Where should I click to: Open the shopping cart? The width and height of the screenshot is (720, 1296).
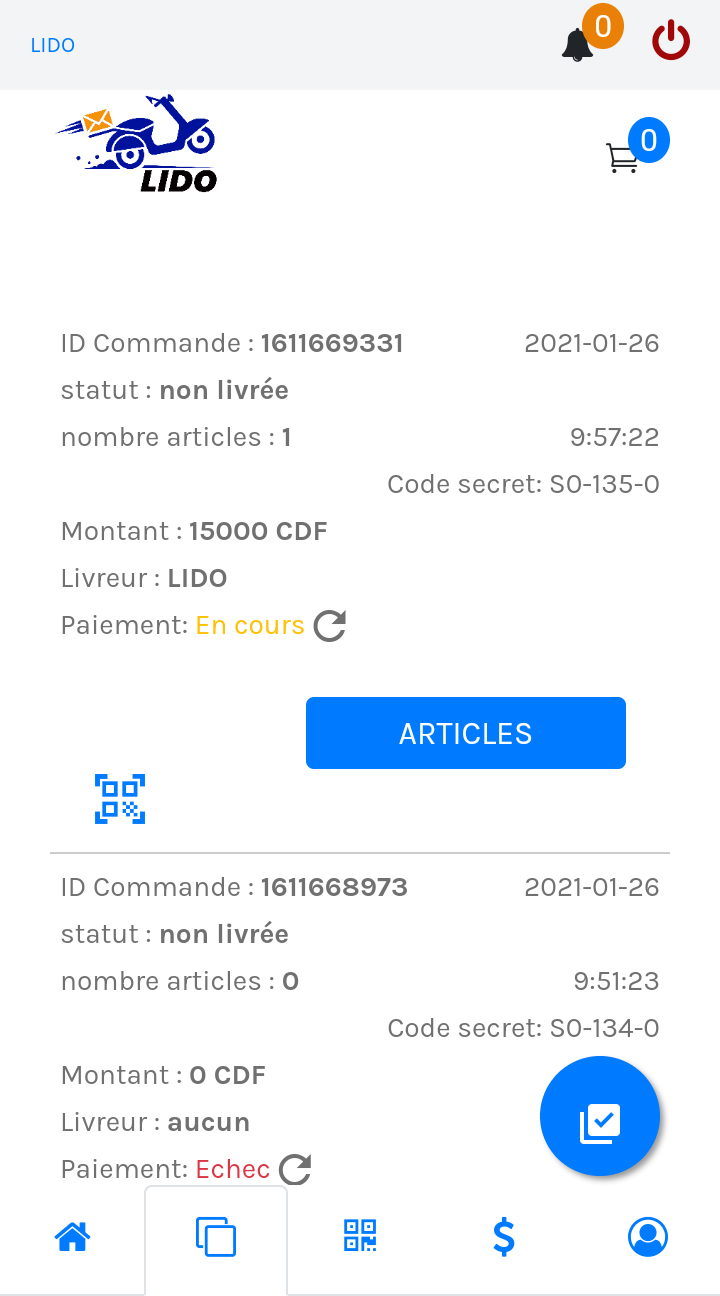pyautogui.click(x=622, y=158)
